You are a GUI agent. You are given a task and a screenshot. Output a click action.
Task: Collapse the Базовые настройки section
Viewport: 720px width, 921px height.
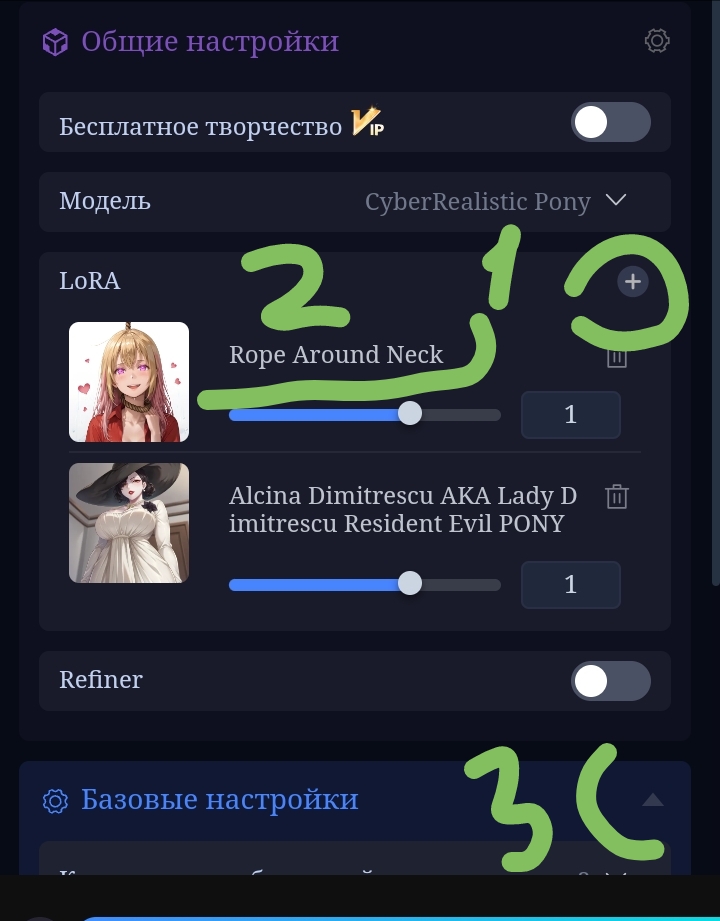click(x=652, y=800)
